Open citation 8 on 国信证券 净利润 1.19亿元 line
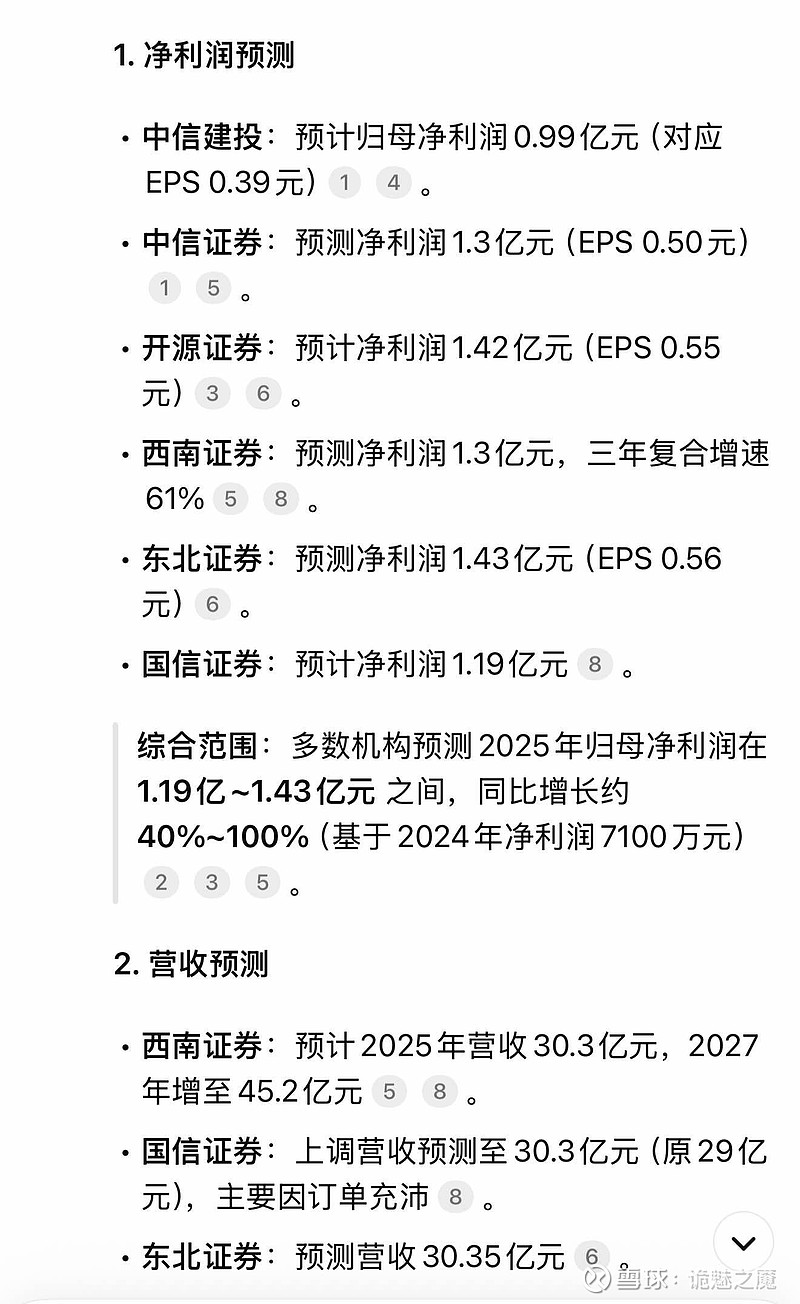The image size is (800, 1304). pos(595,665)
